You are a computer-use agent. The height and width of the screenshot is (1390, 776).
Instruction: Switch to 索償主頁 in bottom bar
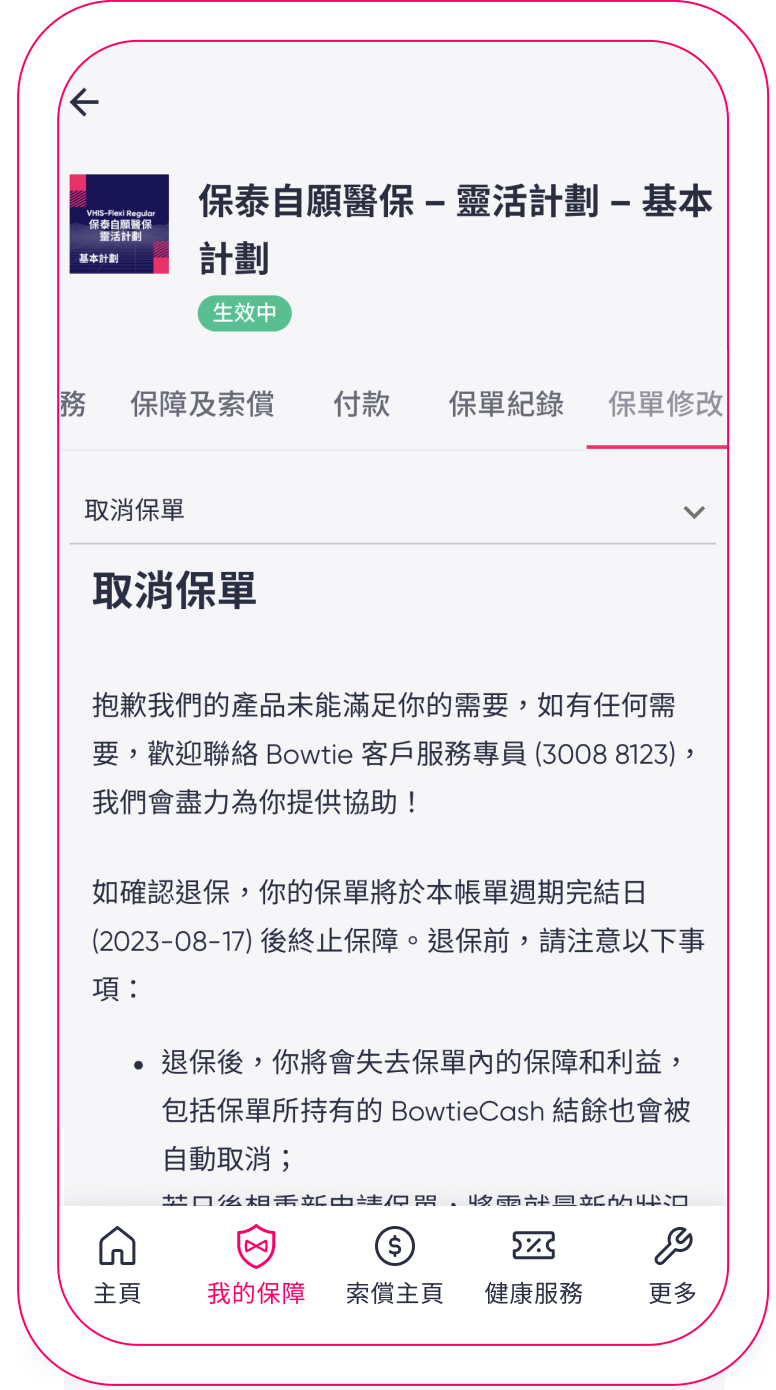(394, 1266)
